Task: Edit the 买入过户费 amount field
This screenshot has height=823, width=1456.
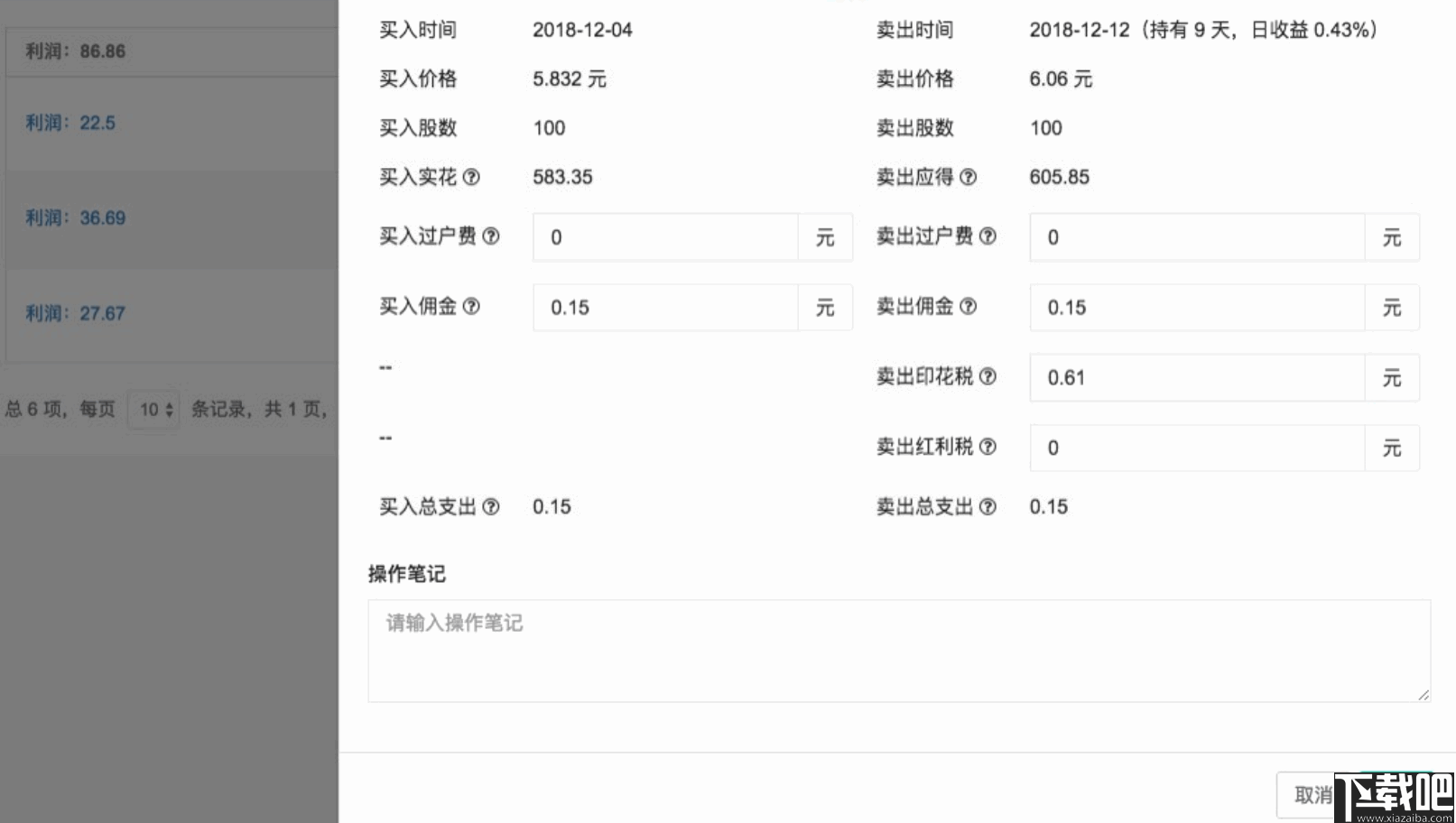Action: tap(665, 237)
